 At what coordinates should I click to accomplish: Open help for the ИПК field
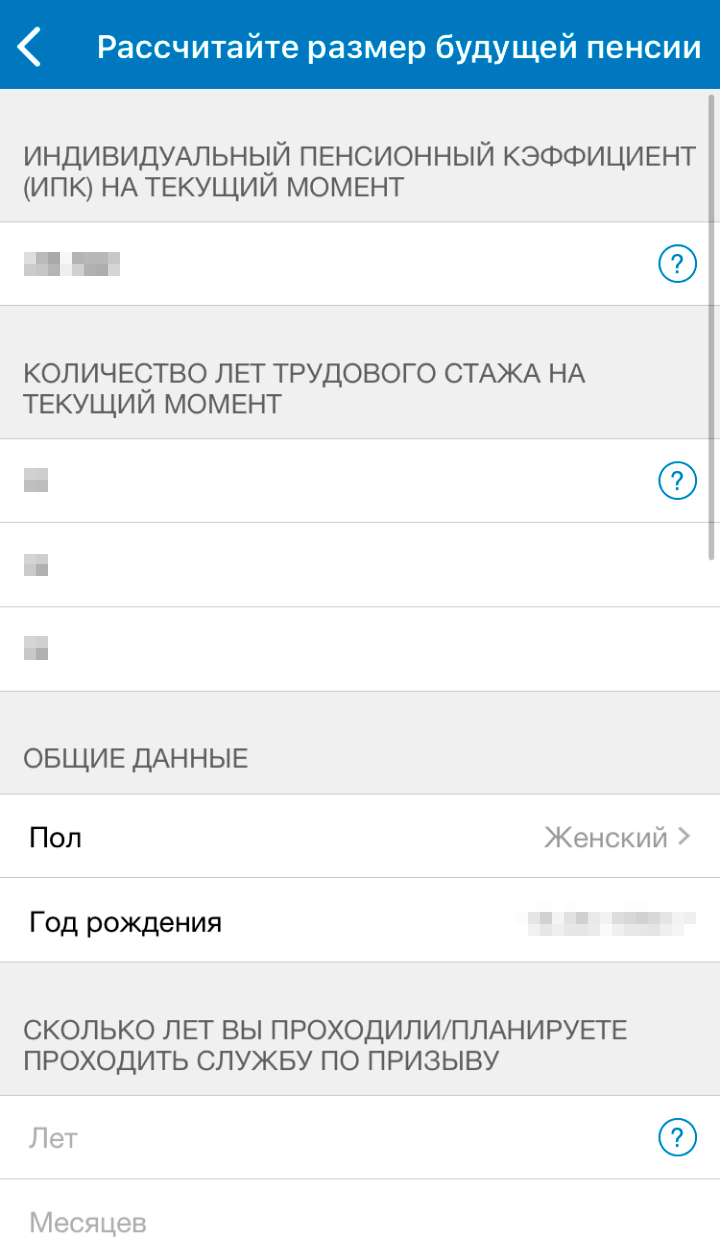coord(677,264)
